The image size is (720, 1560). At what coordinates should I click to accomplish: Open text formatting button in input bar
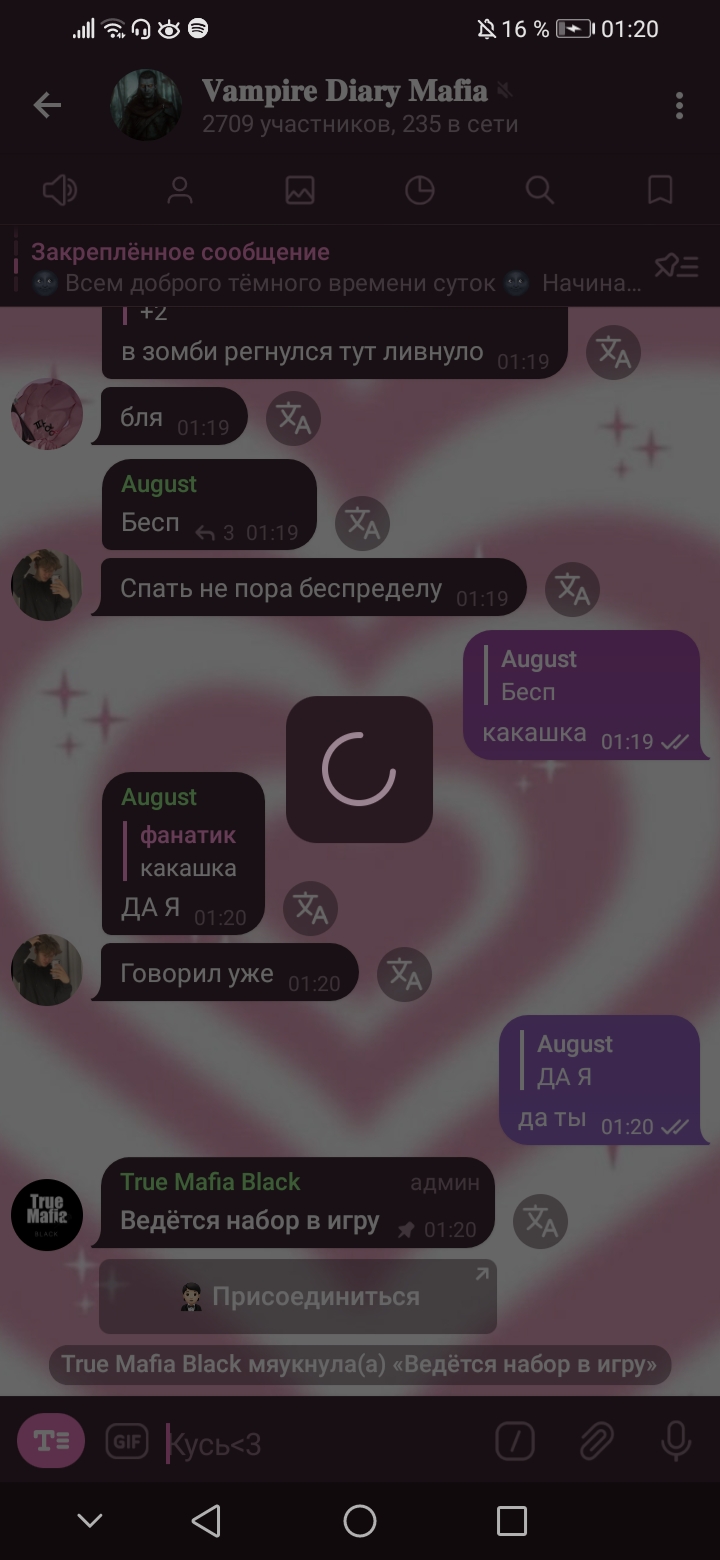coord(51,1441)
